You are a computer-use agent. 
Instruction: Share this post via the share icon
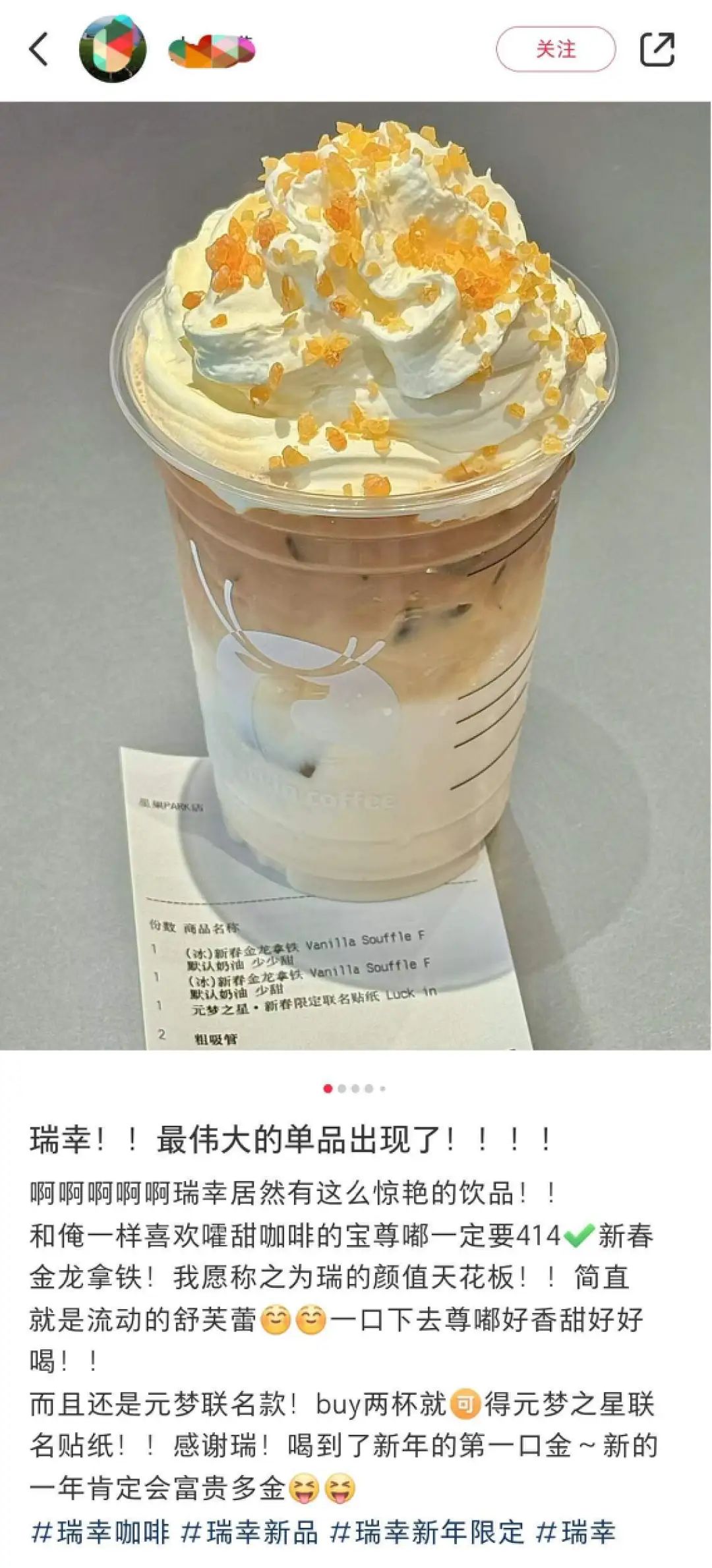(657, 49)
